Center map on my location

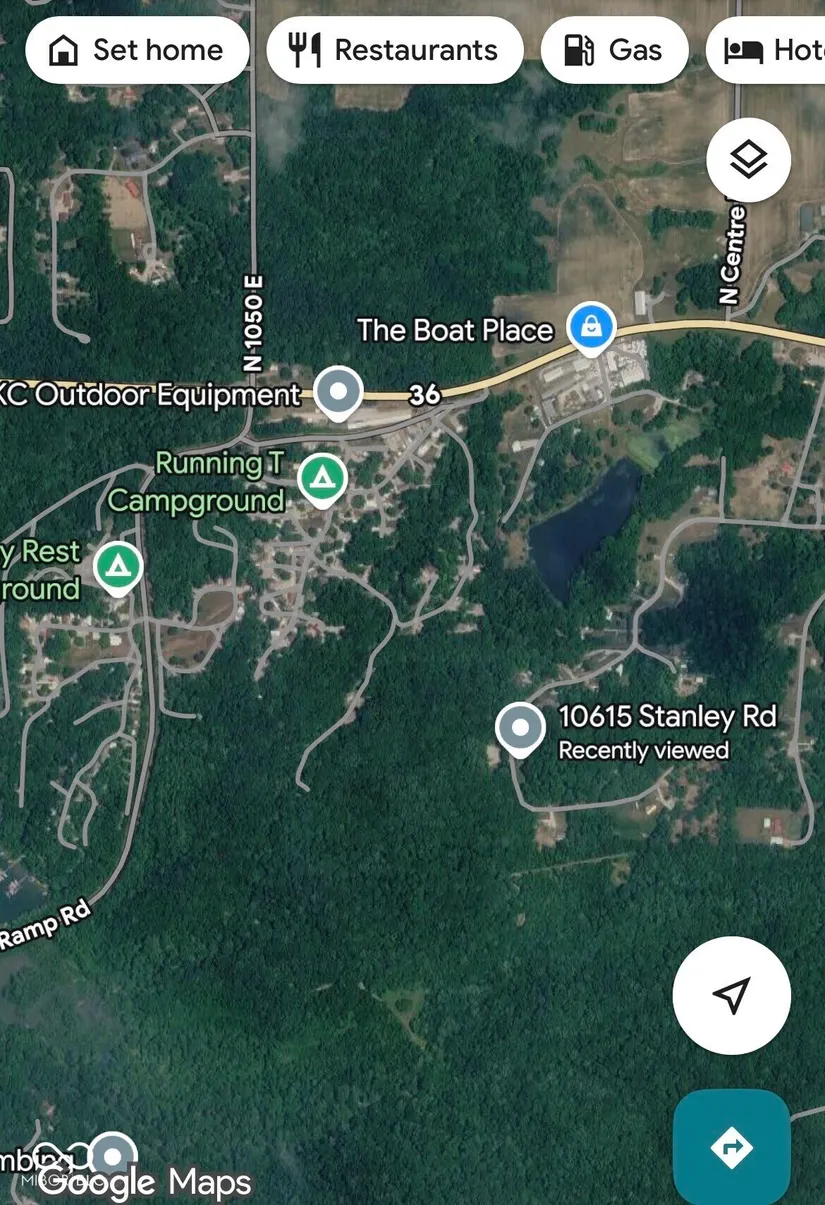coord(732,995)
